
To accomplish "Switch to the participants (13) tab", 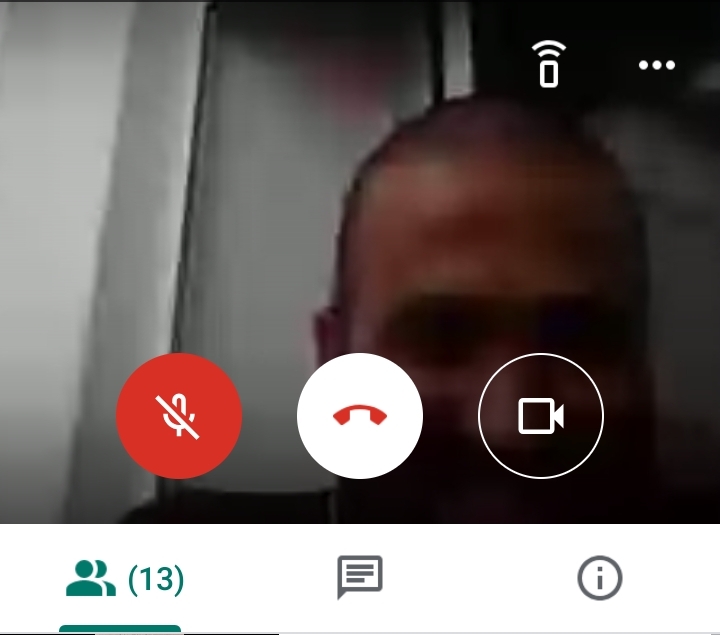I will (124, 577).
